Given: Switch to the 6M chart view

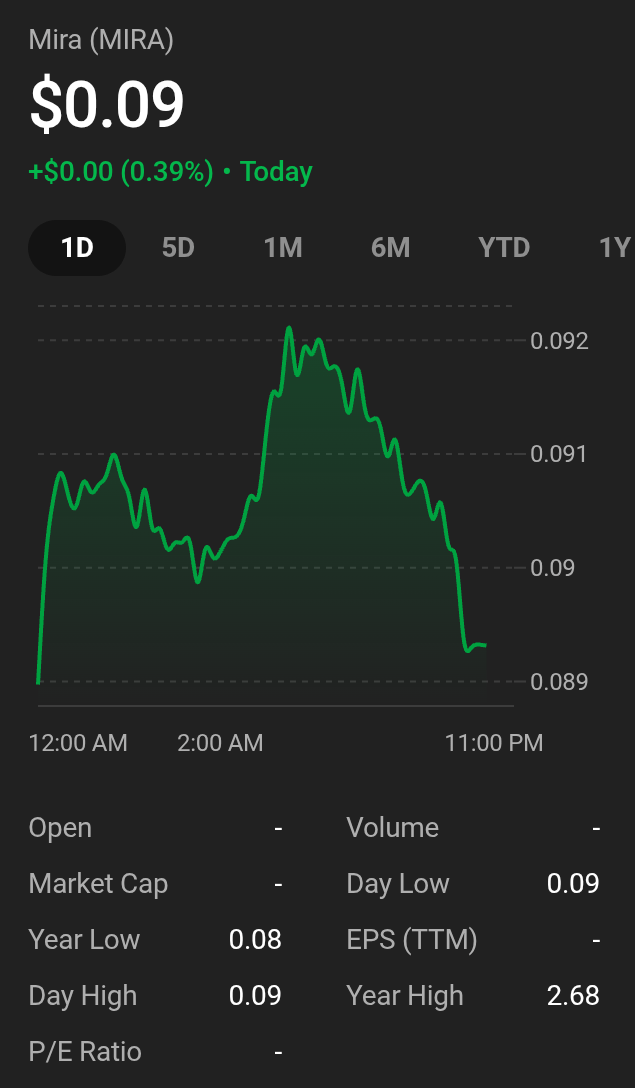Looking at the screenshot, I should [x=390, y=247].
